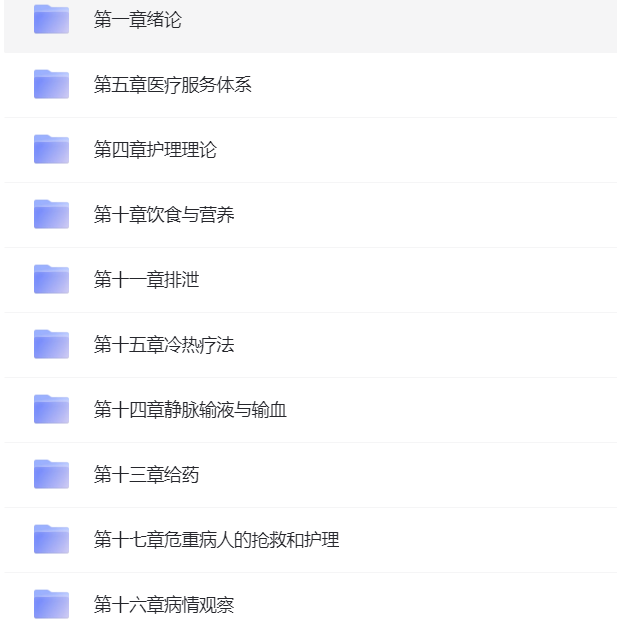The image size is (617, 620).
Task: Select the 第四章护理理论 folder
Action: 155,150
